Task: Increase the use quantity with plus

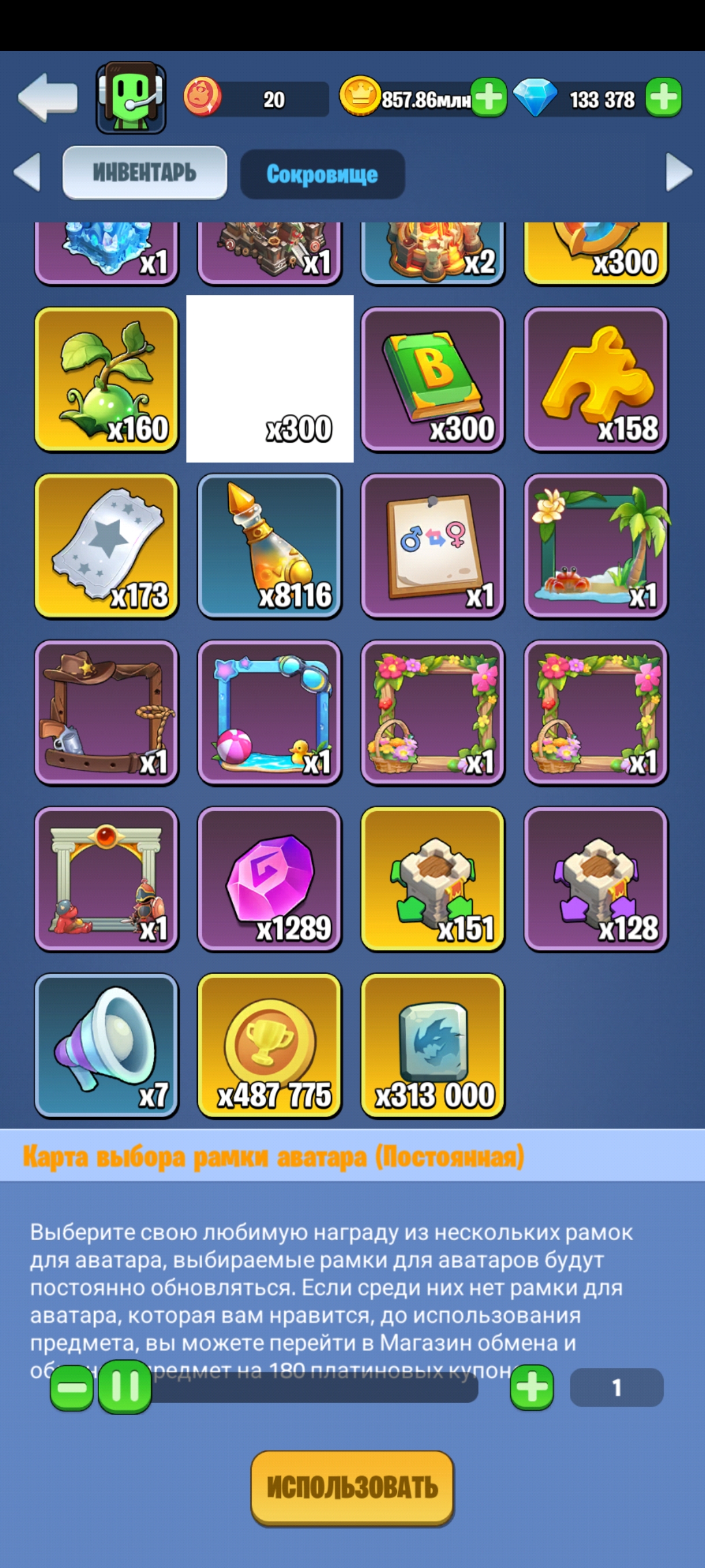Action: point(532,1387)
